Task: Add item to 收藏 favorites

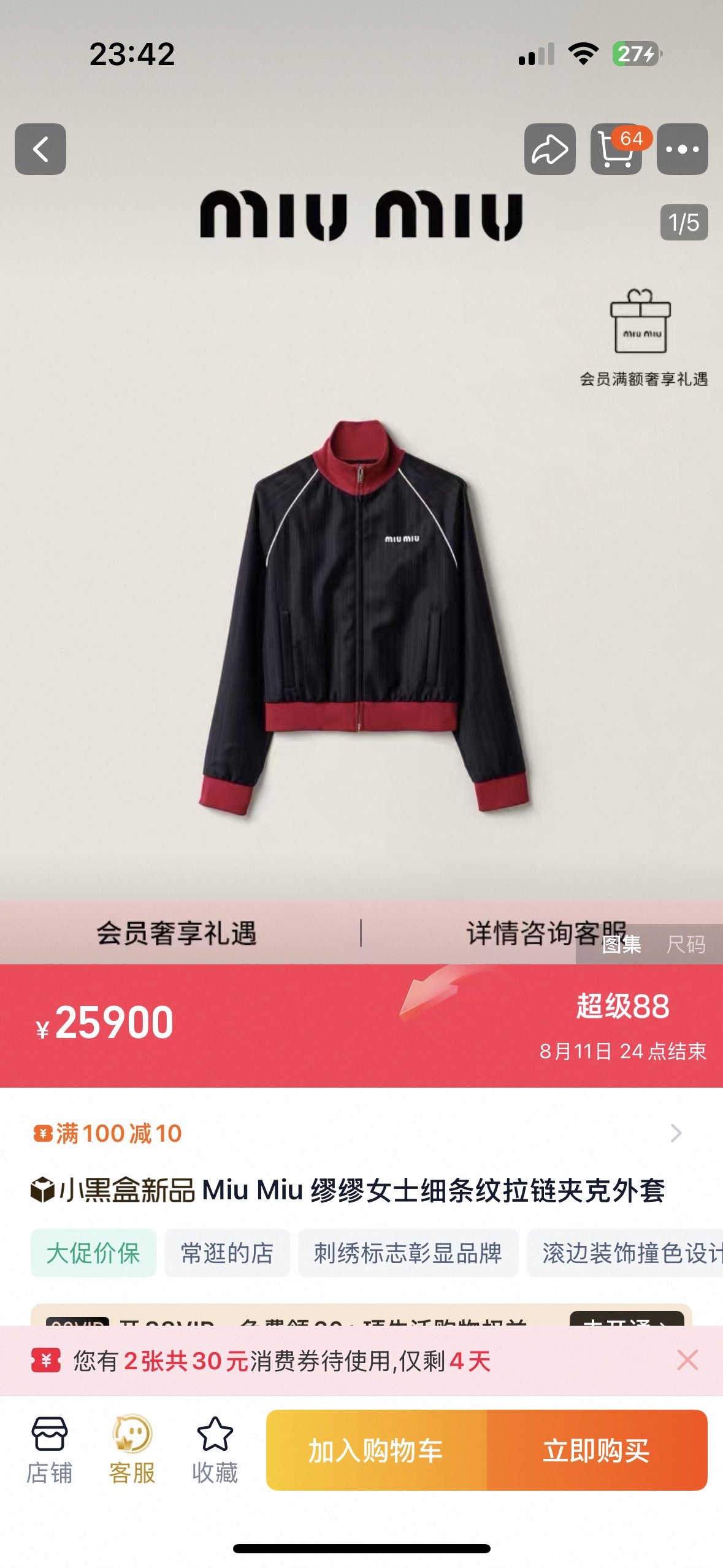Action: pyautogui.click(x=215, y=1450)
